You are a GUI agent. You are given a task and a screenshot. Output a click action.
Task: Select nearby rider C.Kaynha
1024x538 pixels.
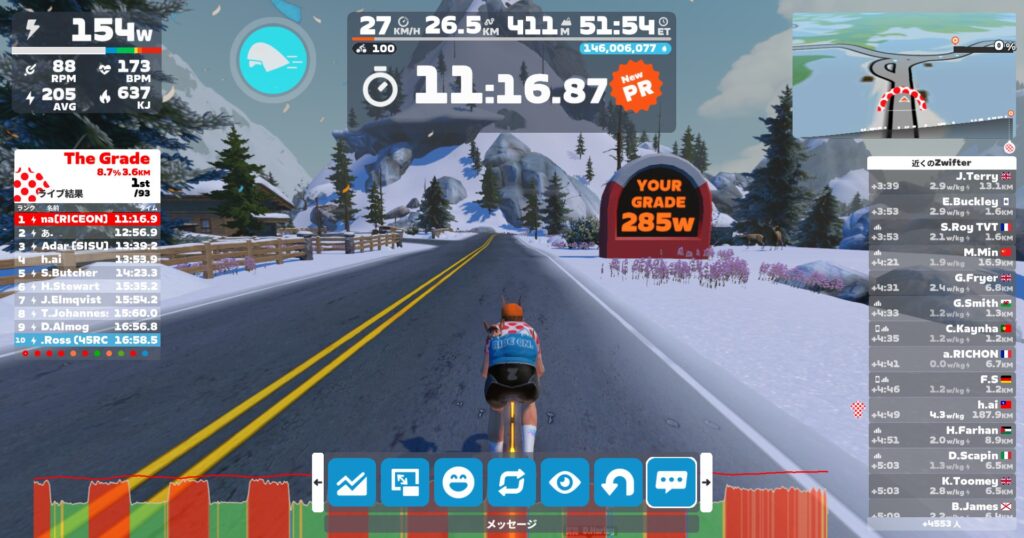coord(941,333)
